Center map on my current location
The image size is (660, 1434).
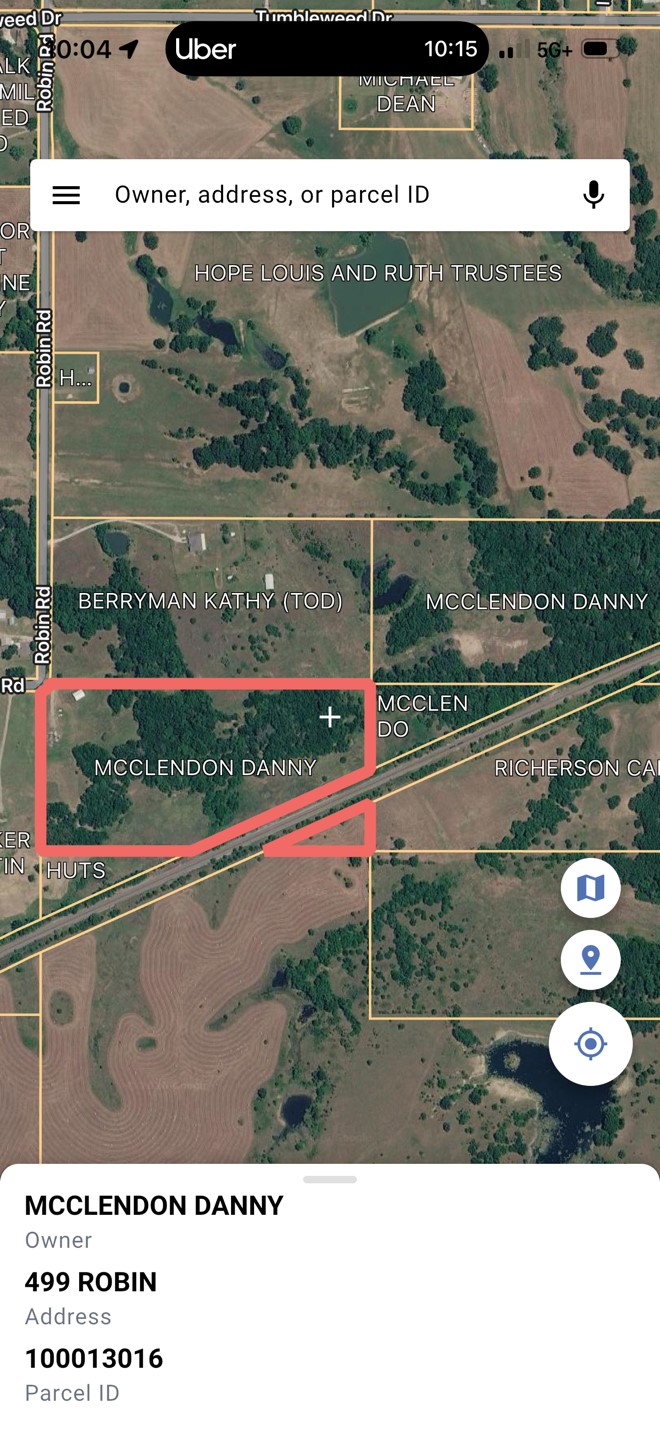[591, 1044]
